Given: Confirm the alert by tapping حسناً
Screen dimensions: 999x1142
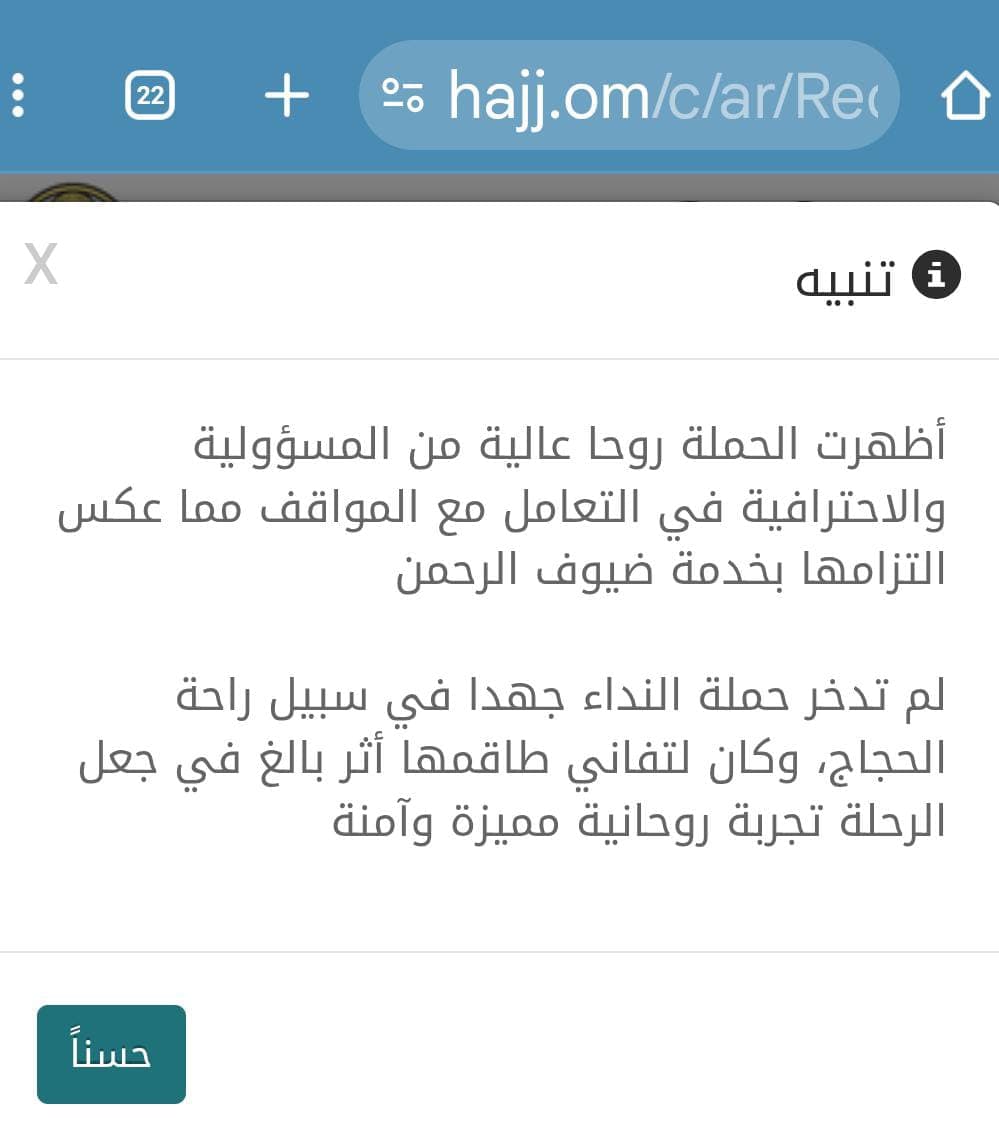Looking at the screenshot, I should tap(111, 1054).
